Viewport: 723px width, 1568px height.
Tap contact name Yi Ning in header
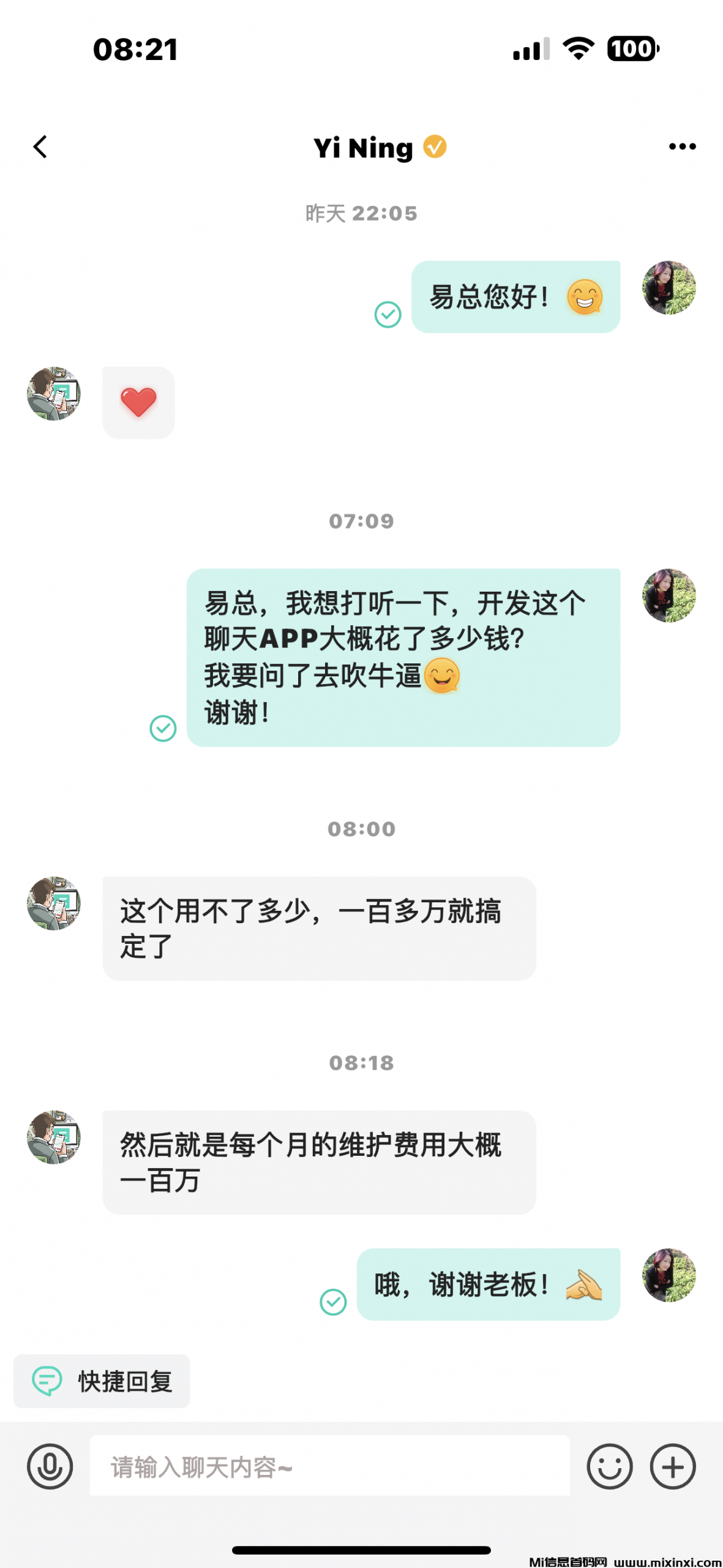click(x=362, y=148)
